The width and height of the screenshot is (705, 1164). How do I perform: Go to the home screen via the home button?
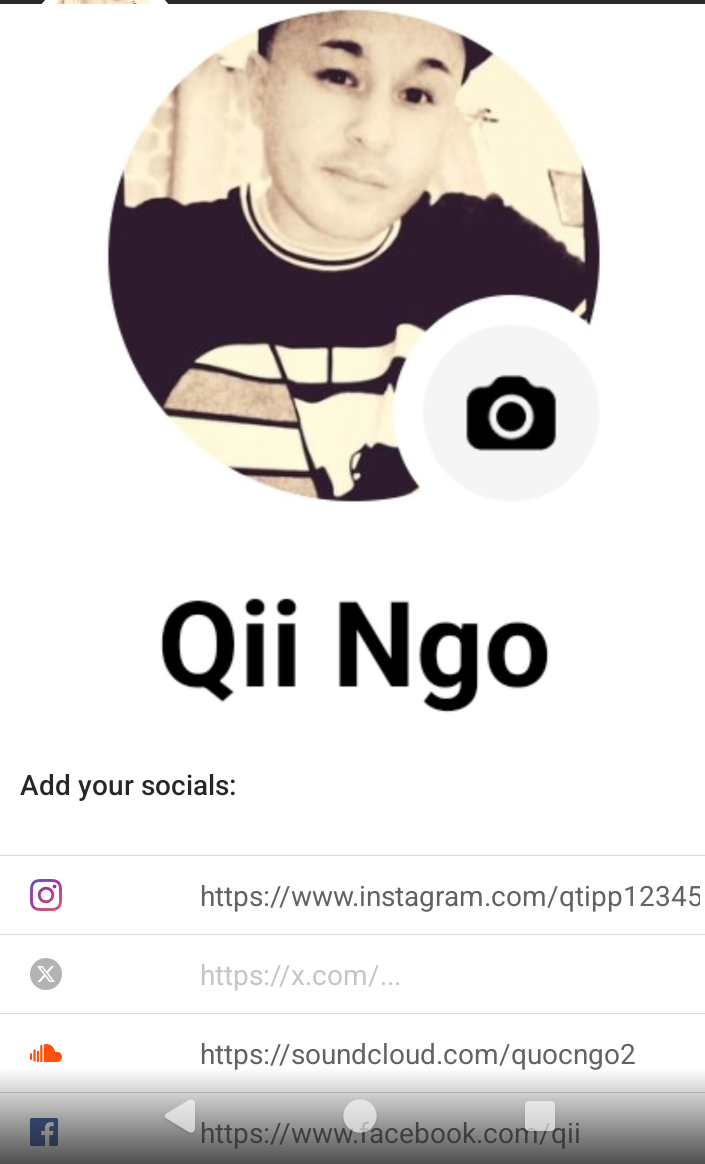[359, 1115]
